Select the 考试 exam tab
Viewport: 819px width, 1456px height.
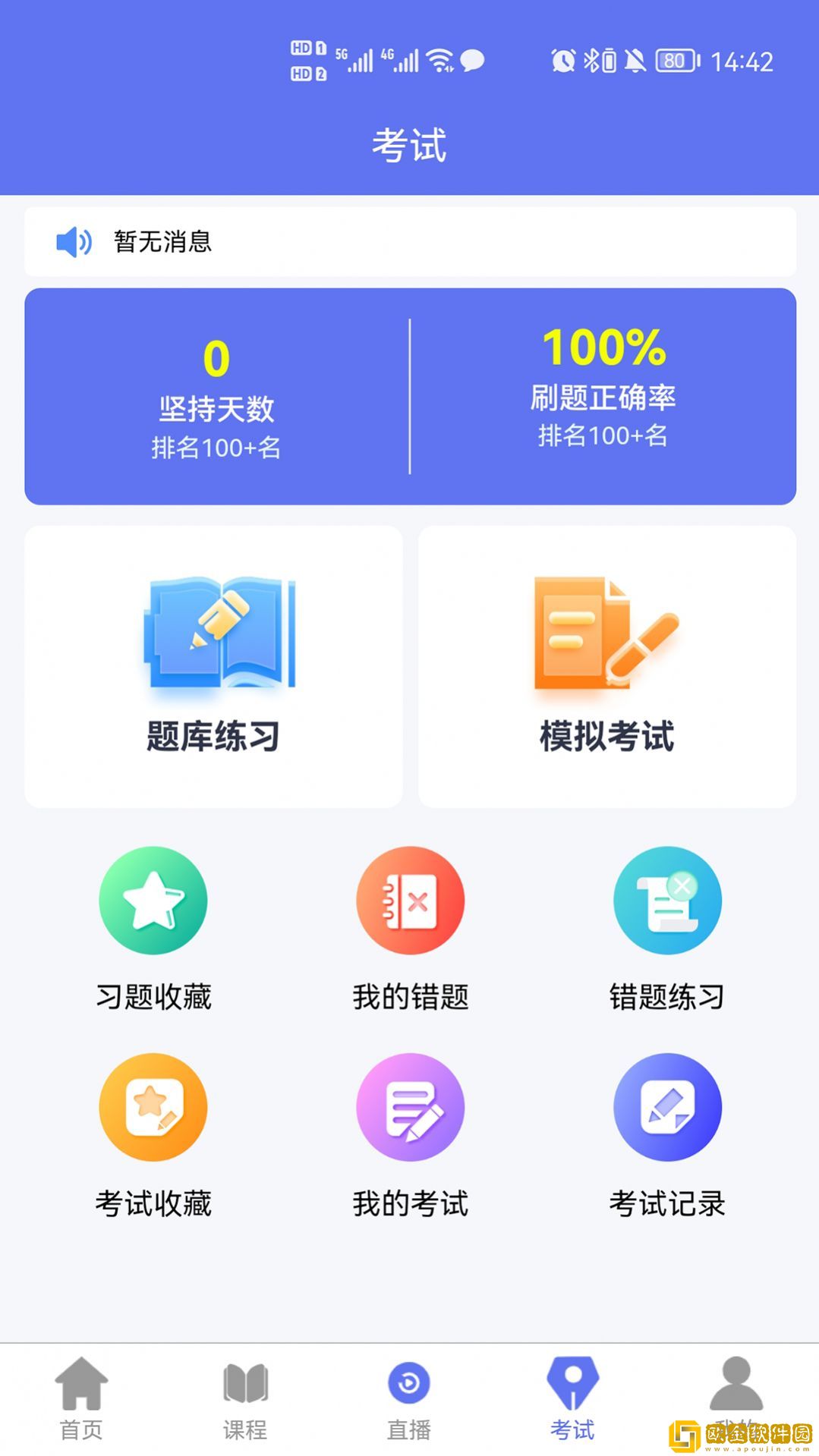[572, 1398]
